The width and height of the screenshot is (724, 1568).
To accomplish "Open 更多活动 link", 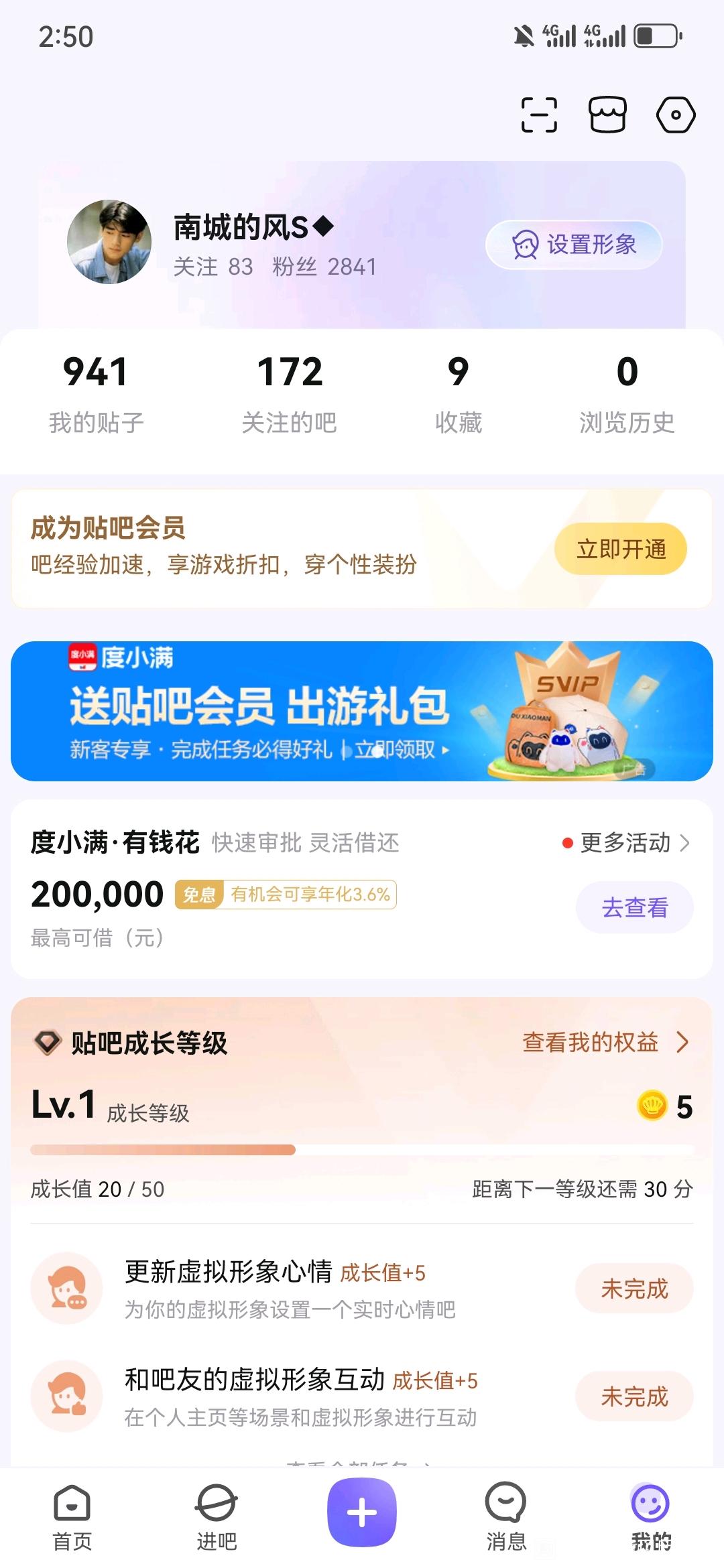I will [x=626, y=843].
